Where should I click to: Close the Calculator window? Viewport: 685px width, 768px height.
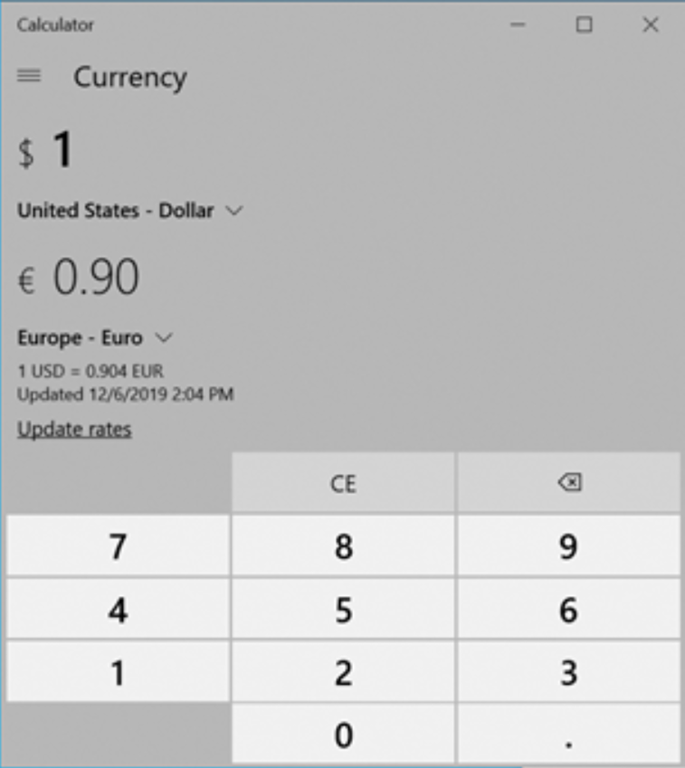(x=650, y=25)
